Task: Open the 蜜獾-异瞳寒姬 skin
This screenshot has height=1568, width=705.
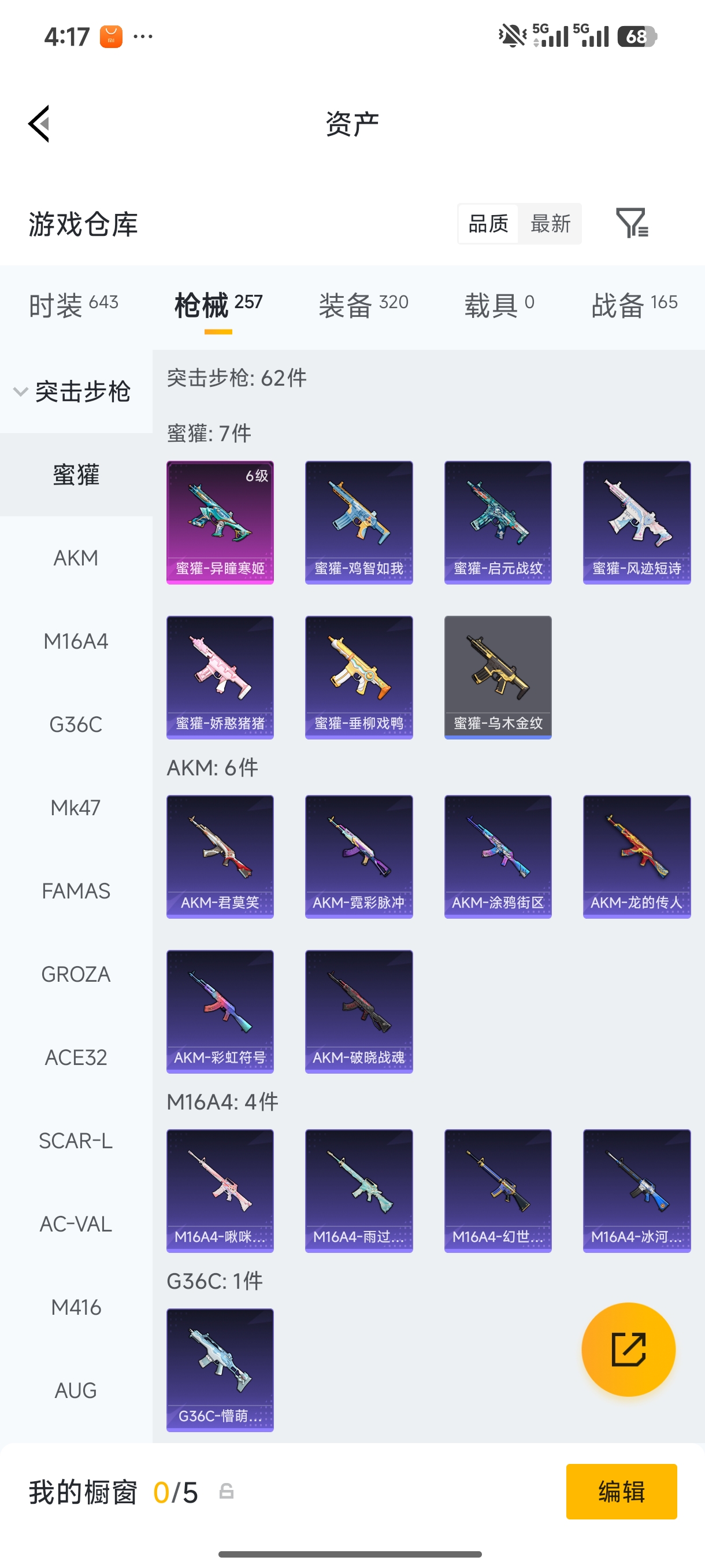Action: coord(220,522)
